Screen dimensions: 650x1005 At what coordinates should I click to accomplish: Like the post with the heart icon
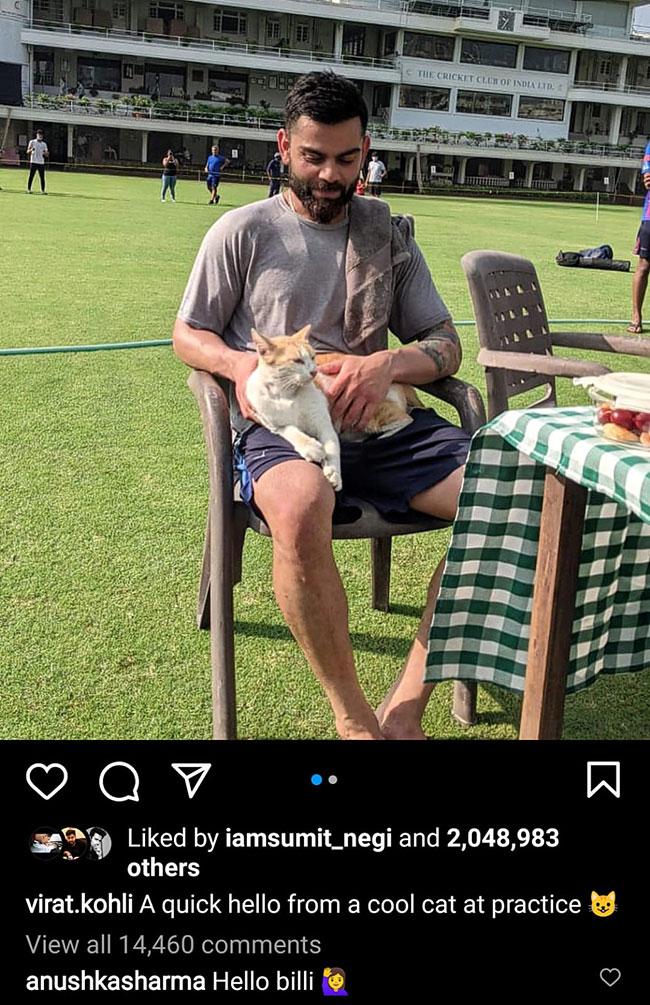(46, 781)
